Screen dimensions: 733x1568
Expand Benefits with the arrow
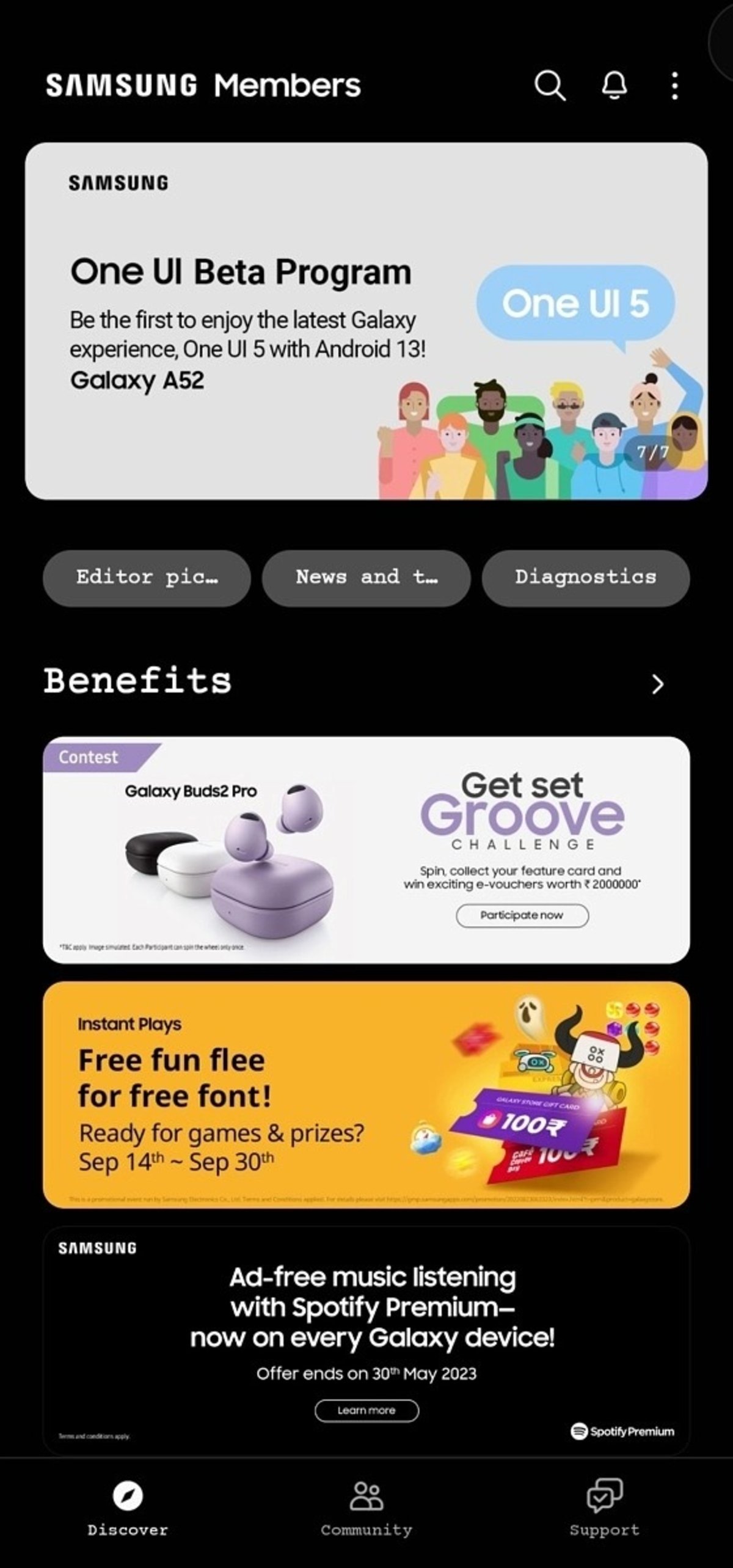[657, 684]
